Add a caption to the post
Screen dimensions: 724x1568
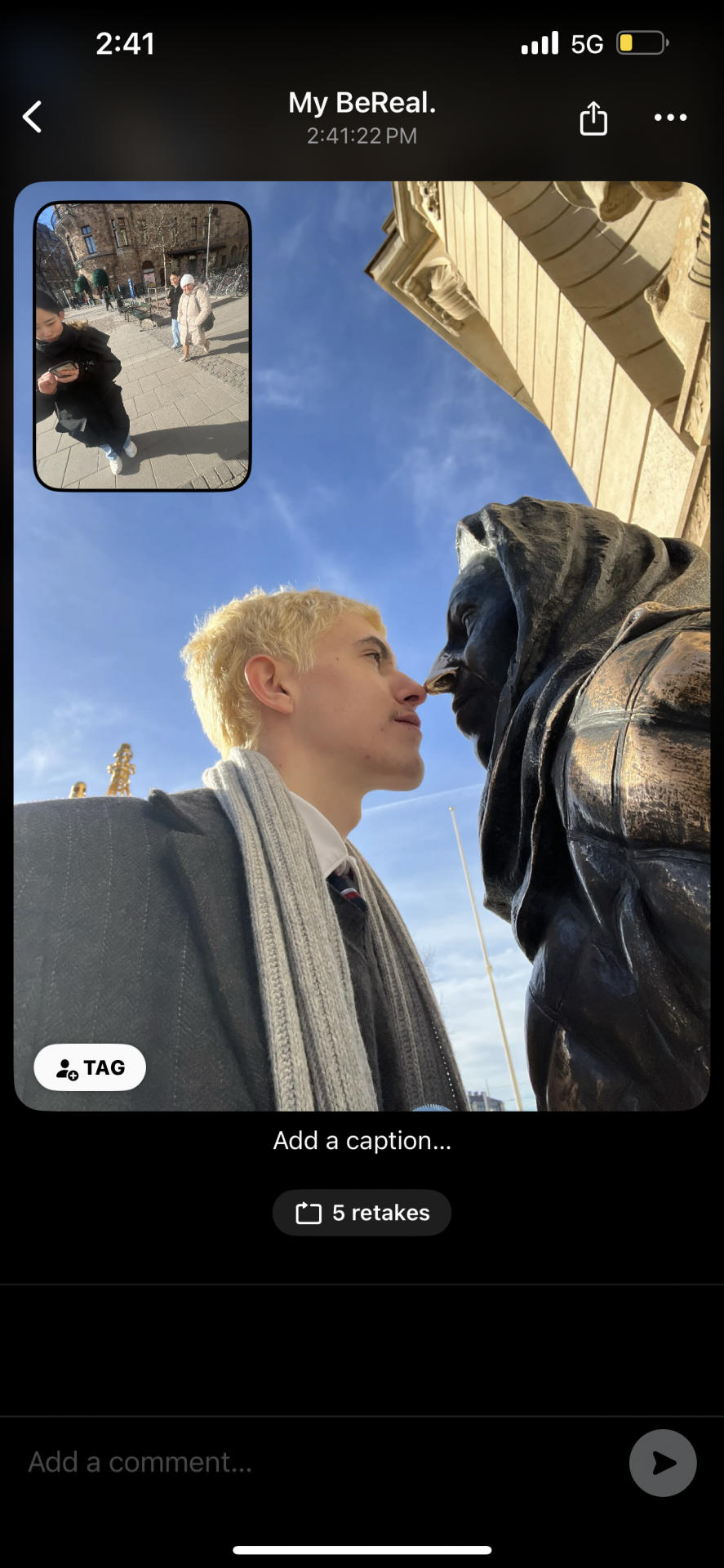(362, 1140)
